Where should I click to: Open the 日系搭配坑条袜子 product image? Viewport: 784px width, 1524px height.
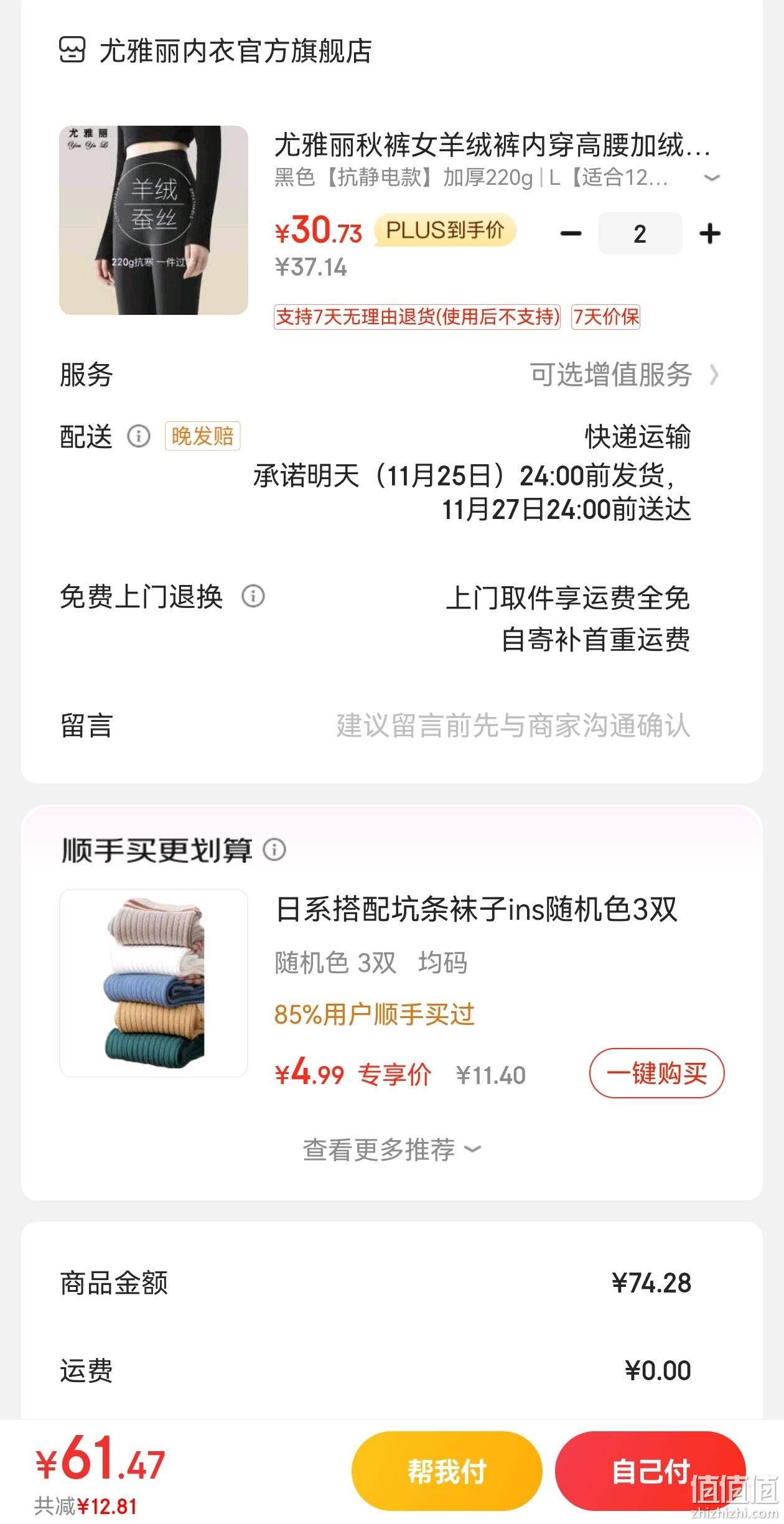(x=154, y=983)
